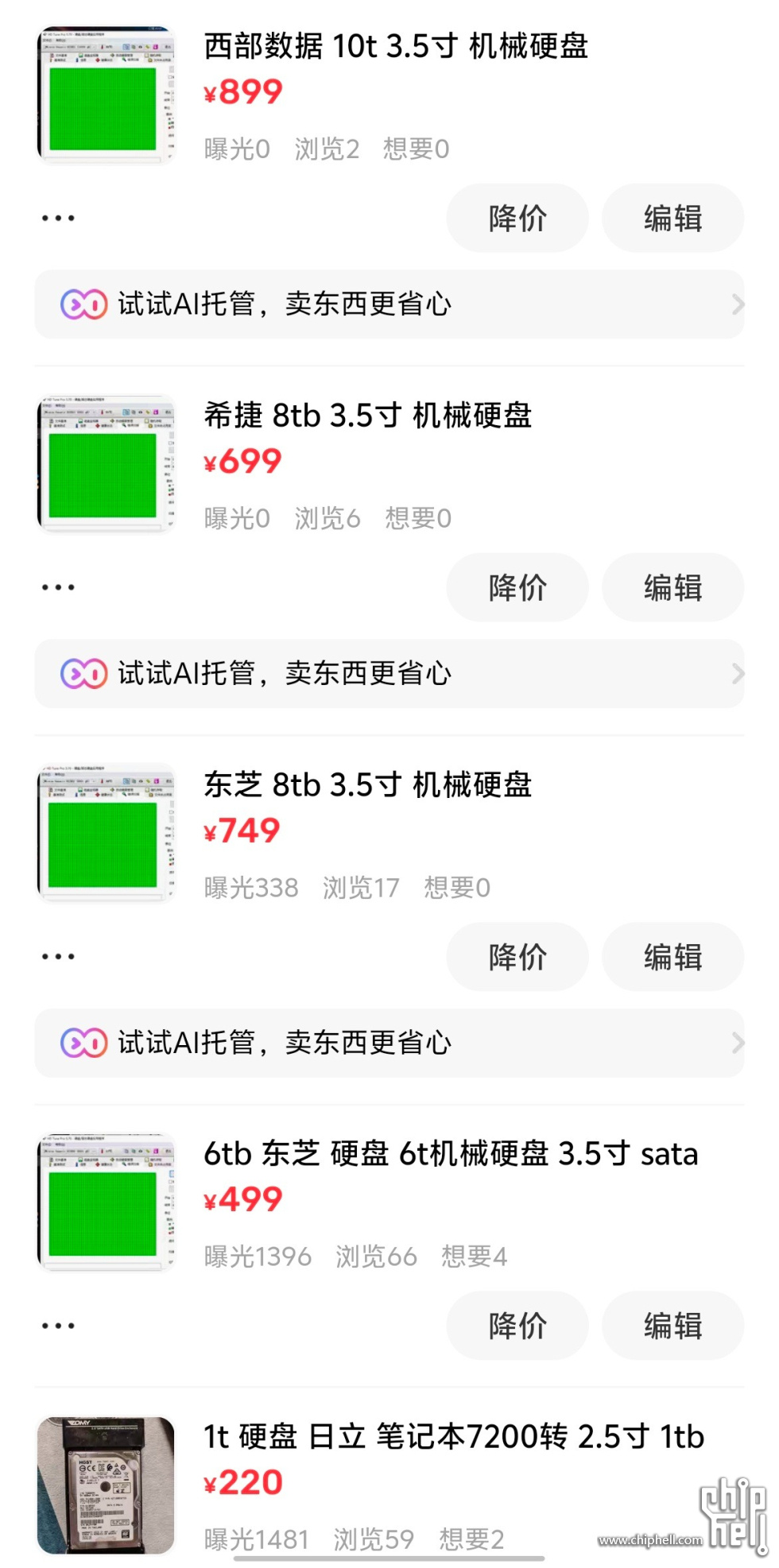Edit the 西部数据 10t listing via 编辑
The image size is (779, 1568).
672,219
